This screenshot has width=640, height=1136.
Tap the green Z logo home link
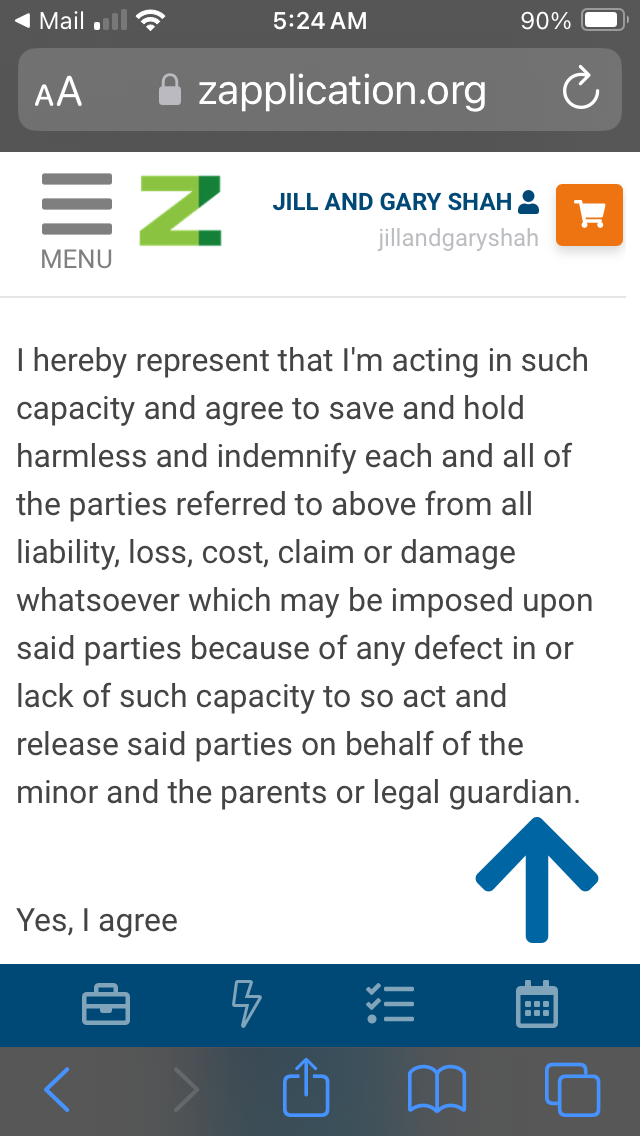(x=181, y=211)
